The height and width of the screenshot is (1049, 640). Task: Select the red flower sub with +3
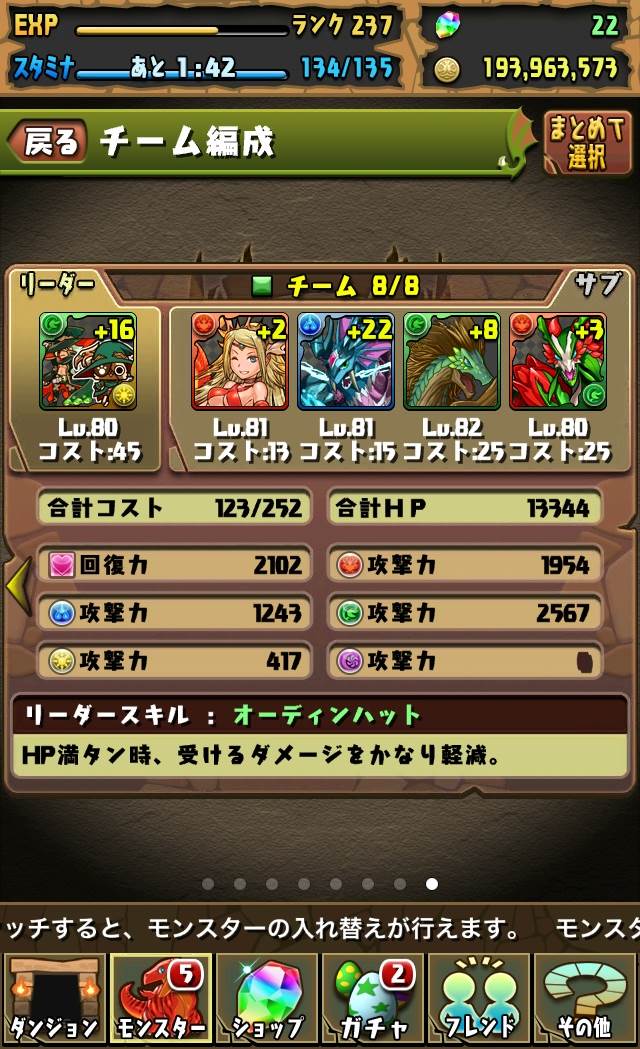click(558, 361)
